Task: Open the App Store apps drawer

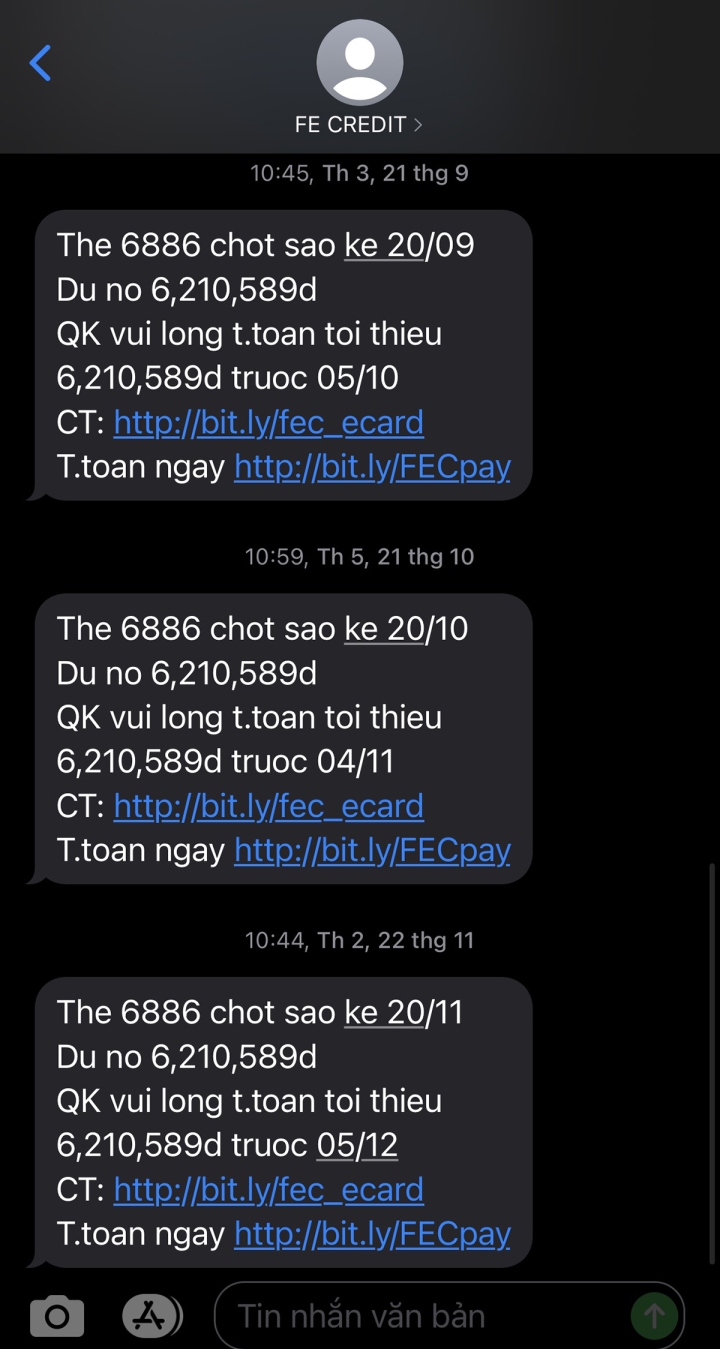Action: coord(151,1316)
